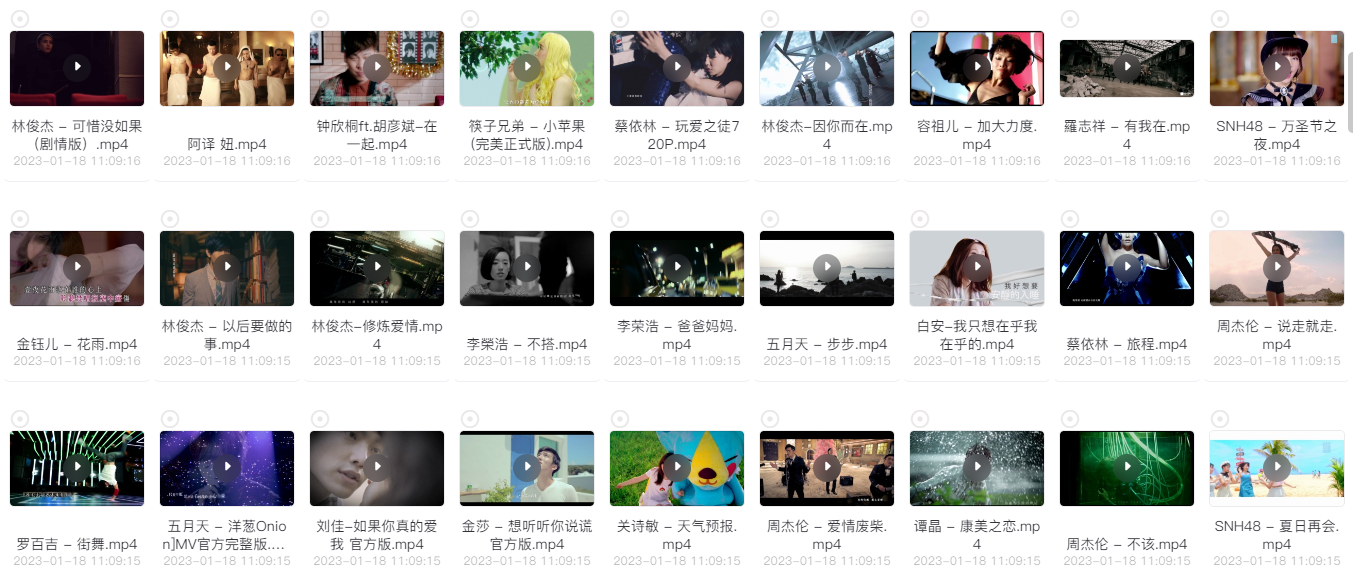This screenshot has height=579, width=1353.
Task: Play 周杰伦 – 说走就走.mp4
Action: point(1277,268)
